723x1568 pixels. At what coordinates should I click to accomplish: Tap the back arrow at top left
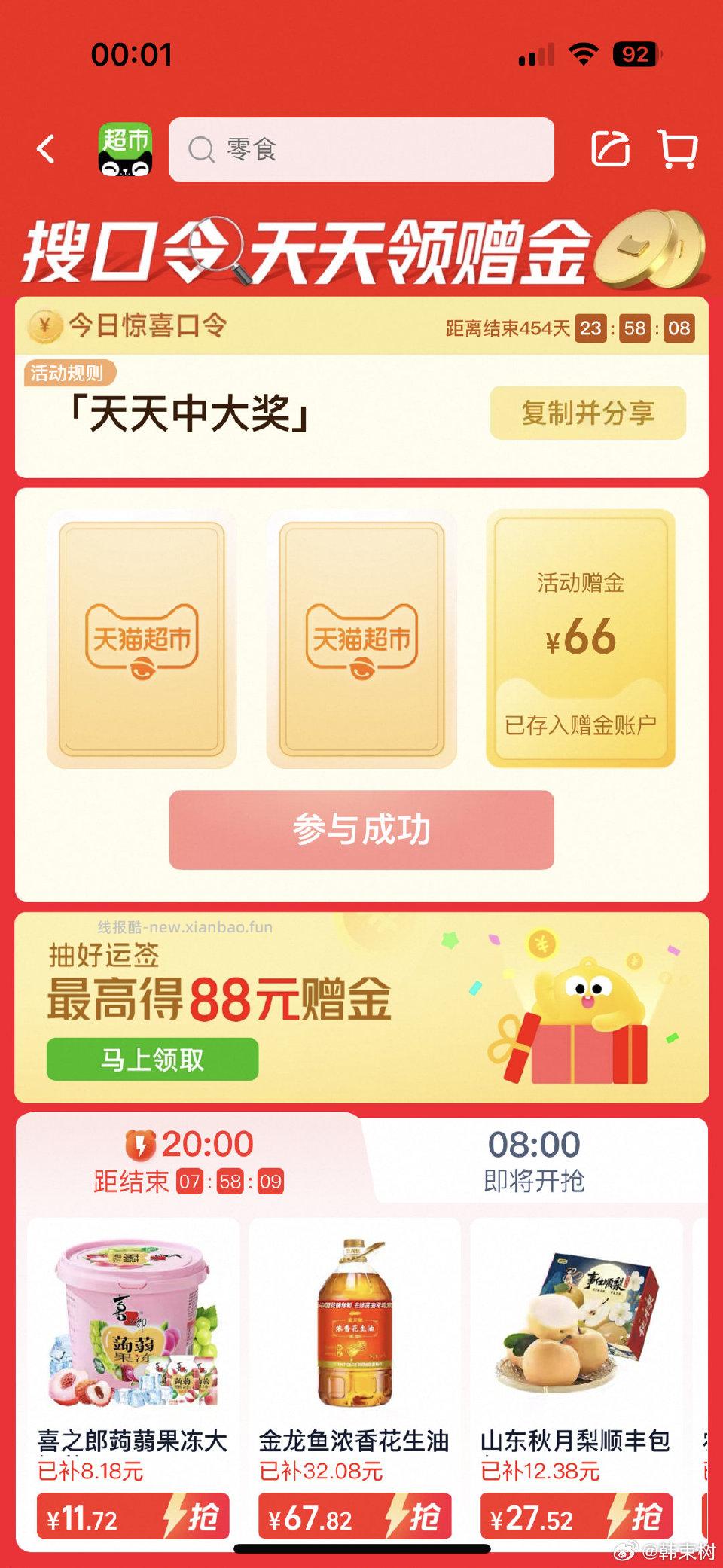point(47,148)
